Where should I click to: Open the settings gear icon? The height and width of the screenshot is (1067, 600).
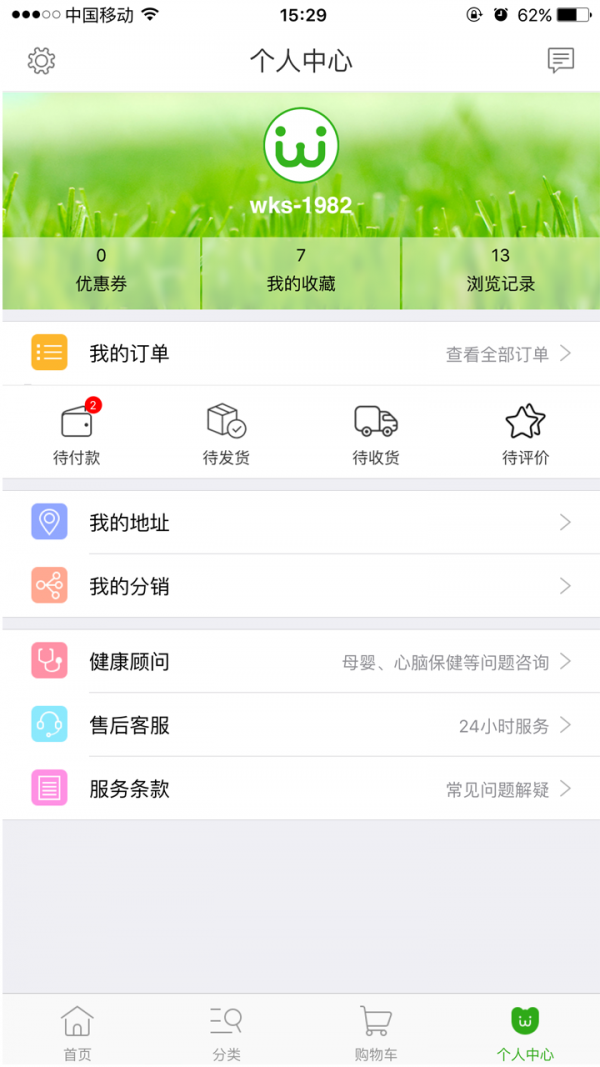(x=41, y=61)
